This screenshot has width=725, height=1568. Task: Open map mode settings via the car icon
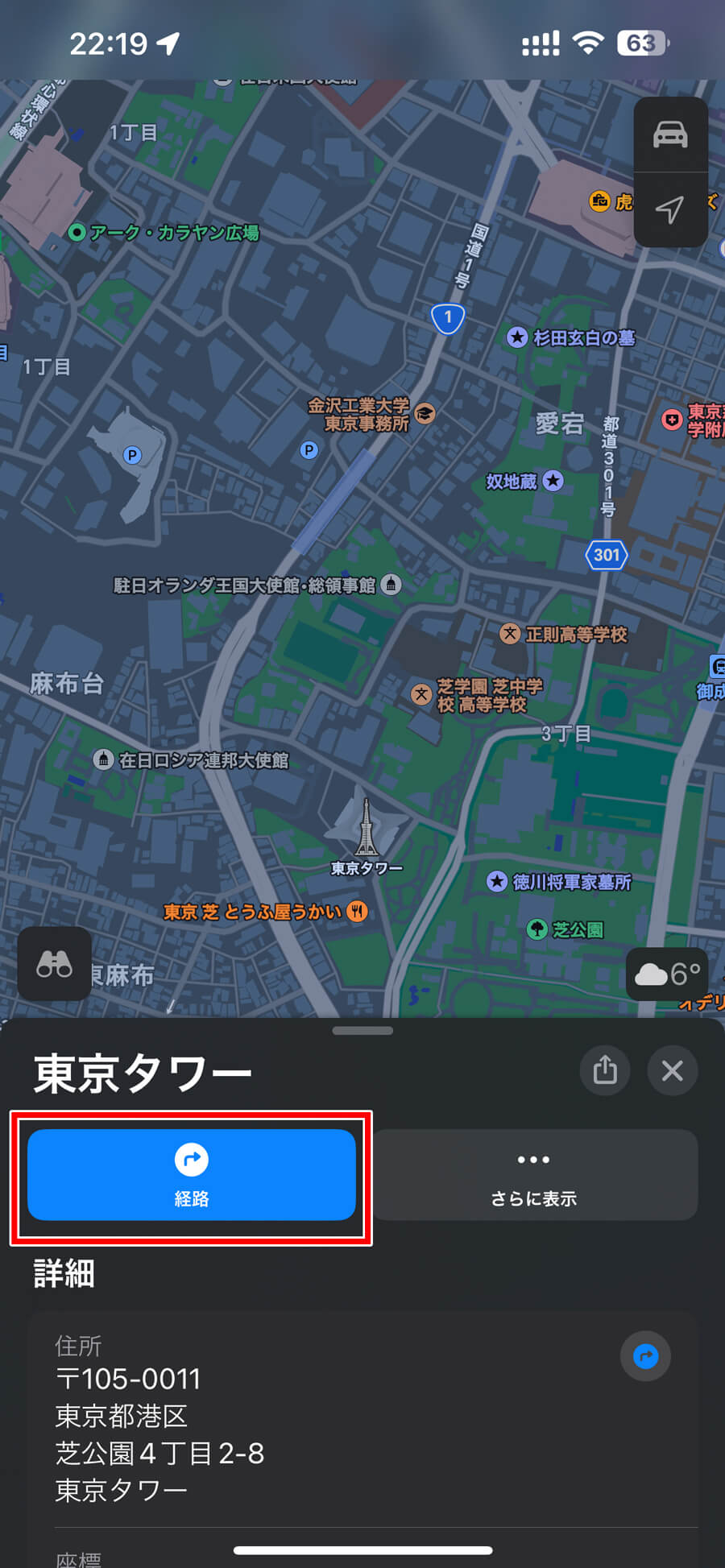pyautogui.click(x=670, y=134)
